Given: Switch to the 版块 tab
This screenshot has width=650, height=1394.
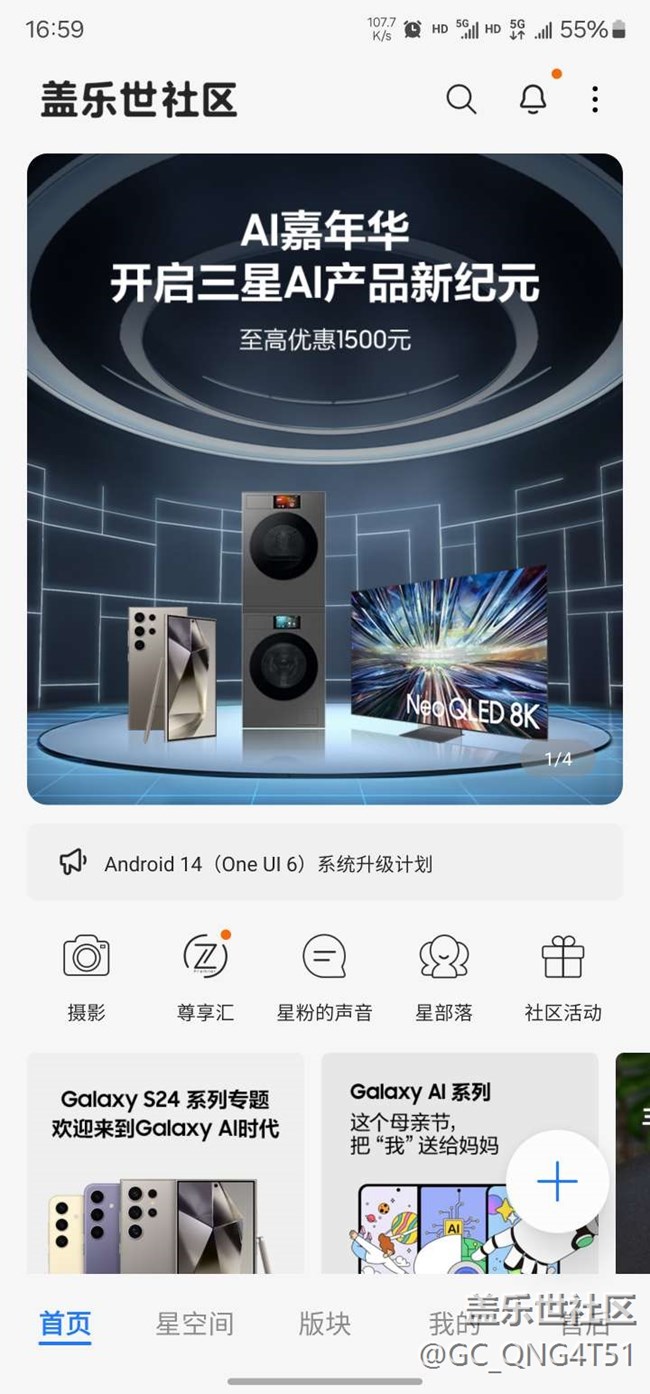Looking at the screenshot, I should point(325,1325).
